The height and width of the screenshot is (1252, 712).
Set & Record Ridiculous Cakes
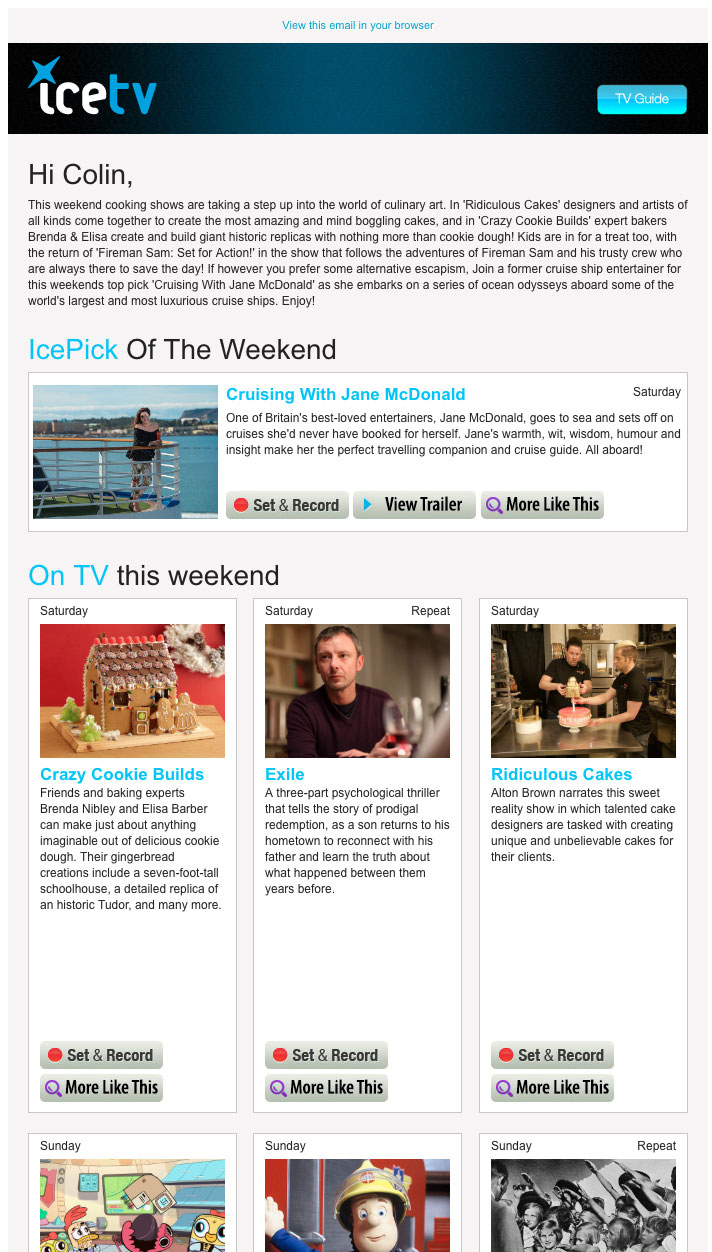coord(552,1055)
